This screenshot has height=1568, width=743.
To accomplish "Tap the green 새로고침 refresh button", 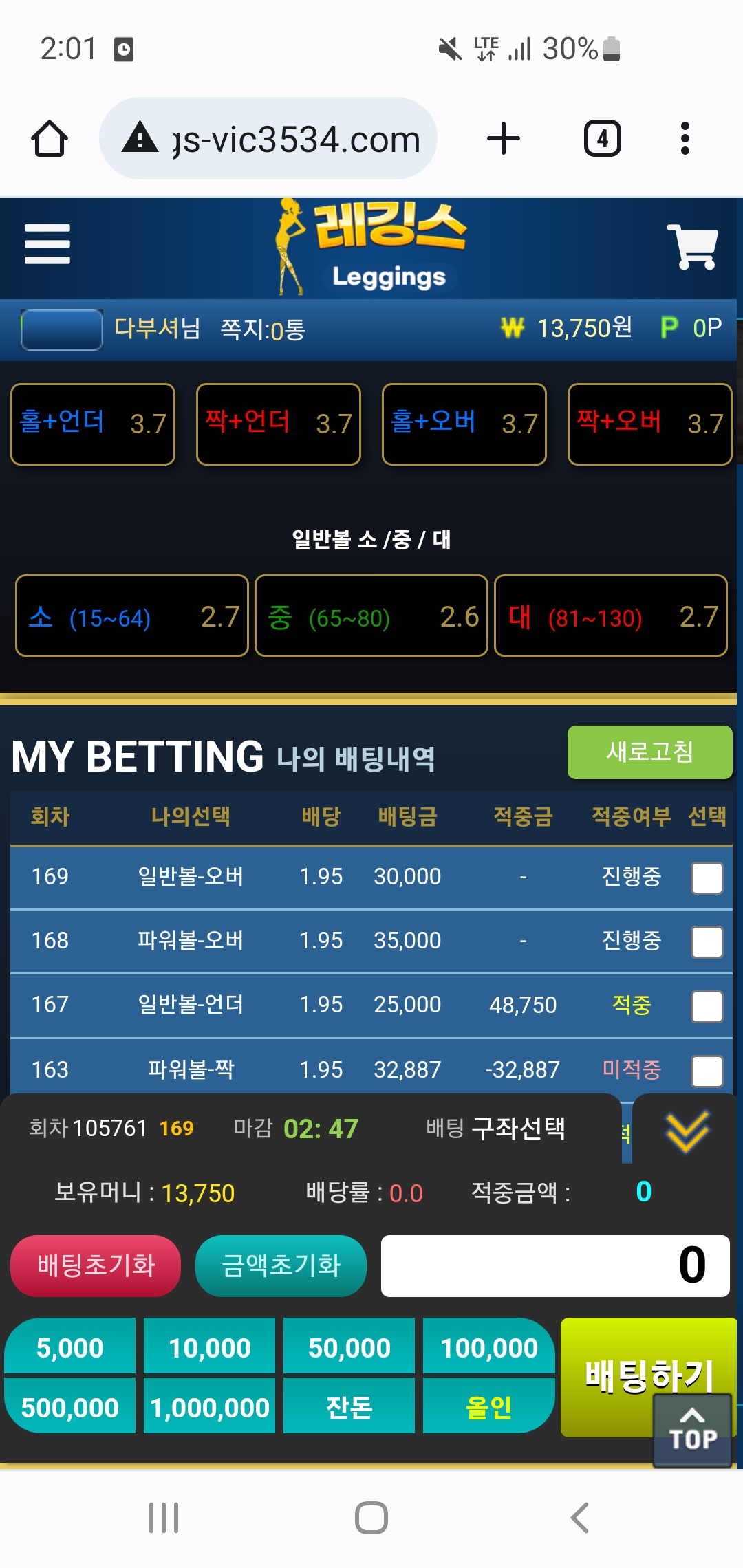I will tap(649, 752).
